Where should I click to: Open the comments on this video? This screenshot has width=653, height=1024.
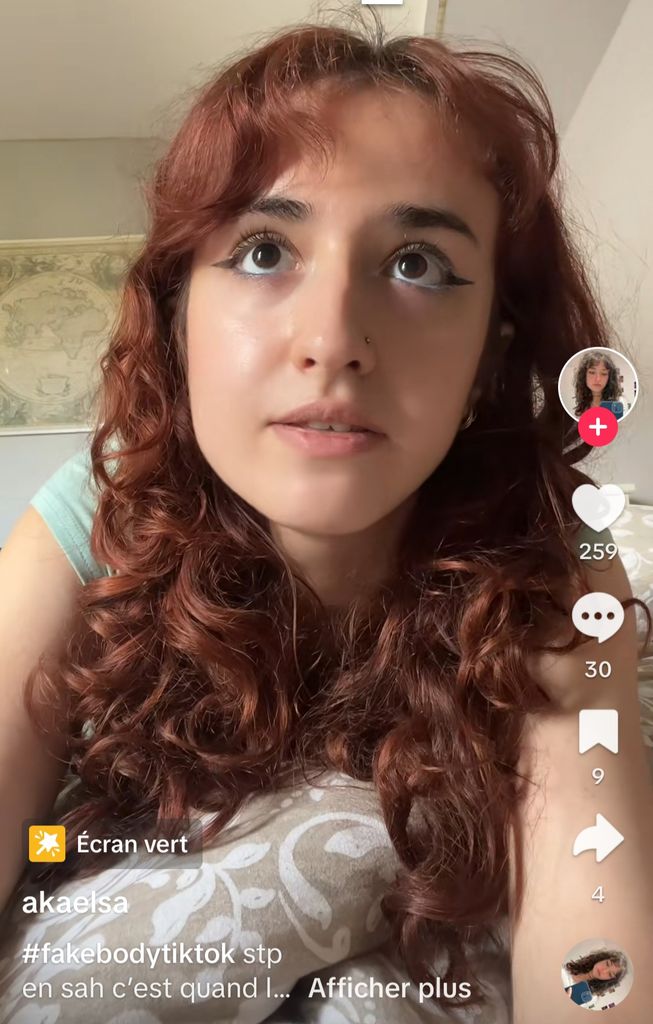[x=597, y=618]
